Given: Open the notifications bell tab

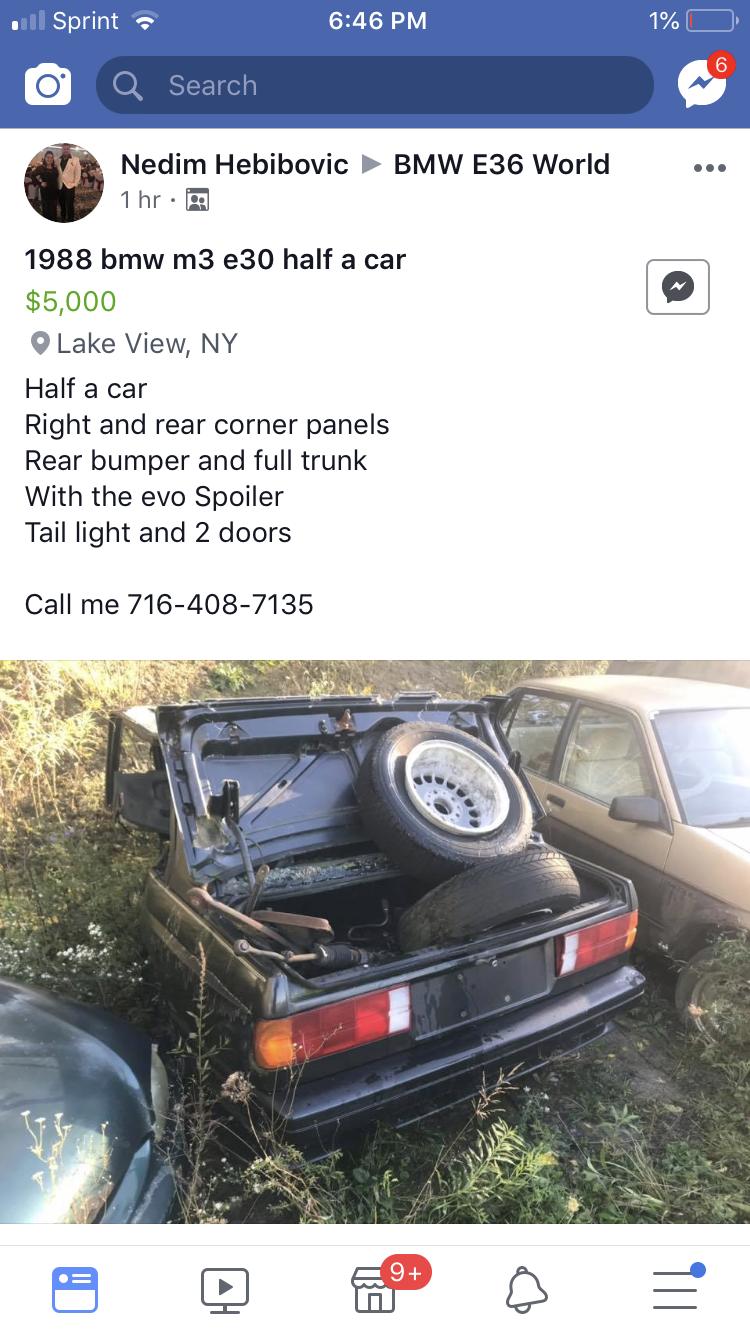Looking at the screenshot, I should [526, 1289].
